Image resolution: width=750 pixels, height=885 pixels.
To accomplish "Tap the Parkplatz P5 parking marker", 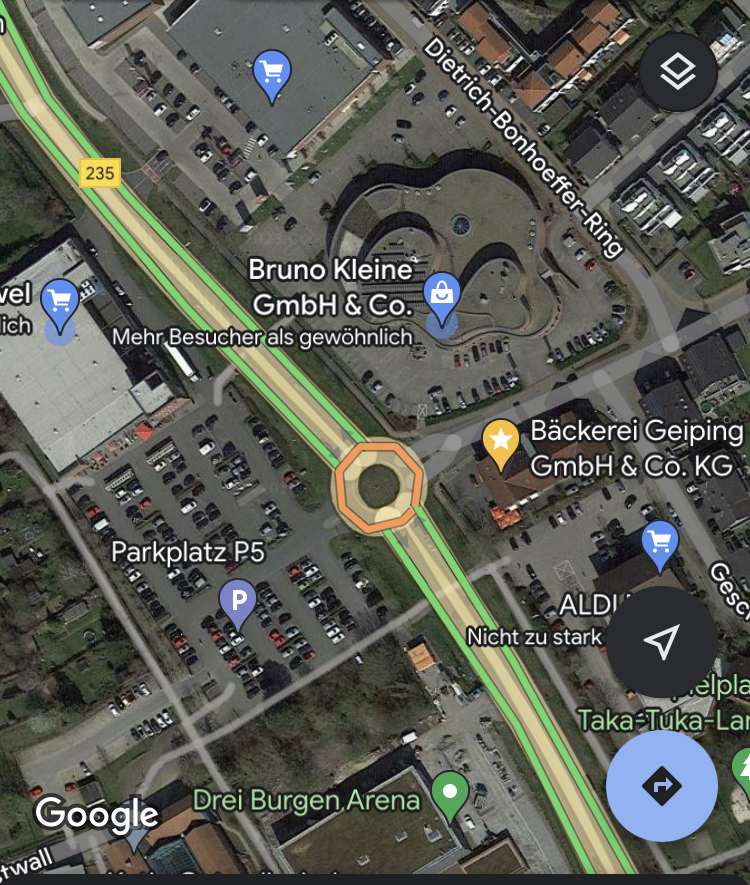I will point(238,602).
